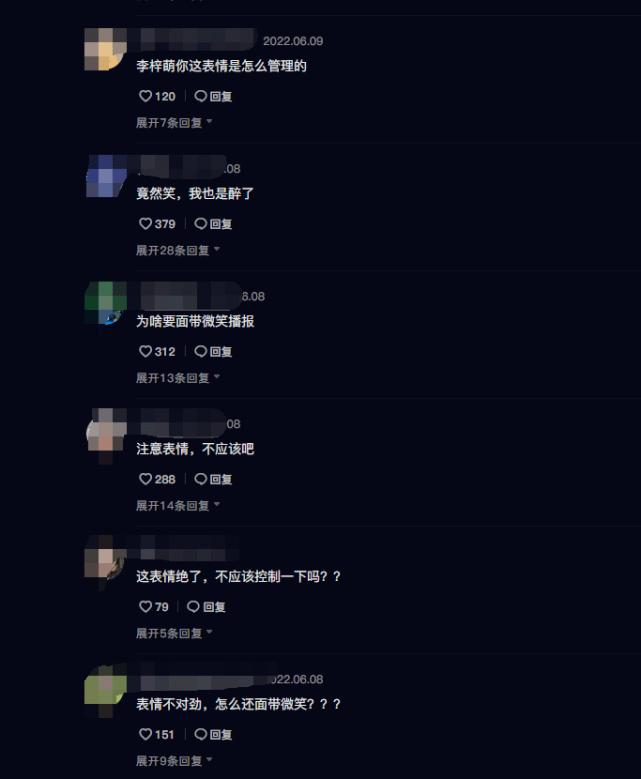Like the comment "这表情绝了，不应该控制一下吗"
Image resolution: width=641 pixels, height=779 pixels.
pyautogui.click(x=146, y=607)
